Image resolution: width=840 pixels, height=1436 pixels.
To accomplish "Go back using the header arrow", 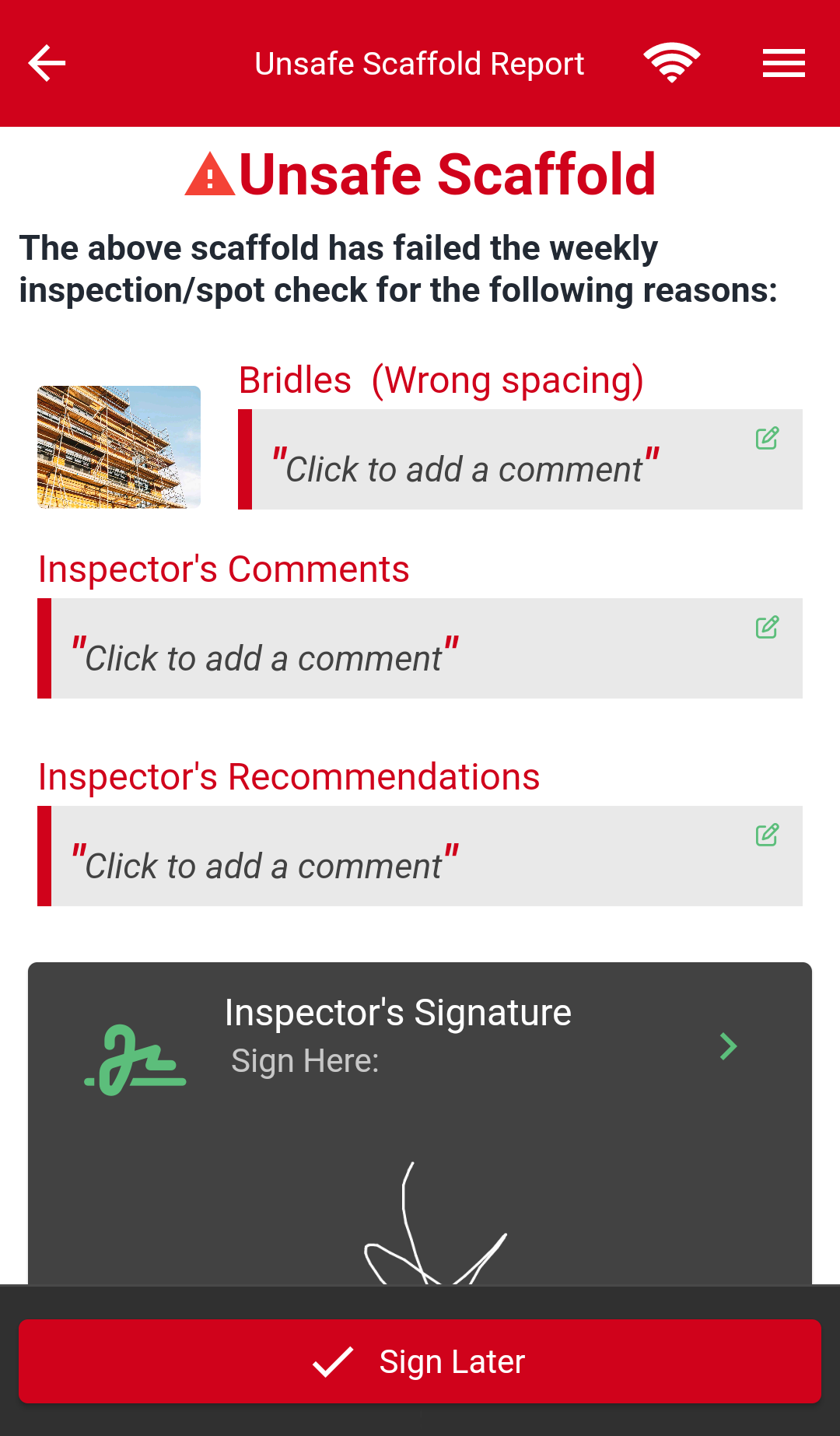I will 47,64.
